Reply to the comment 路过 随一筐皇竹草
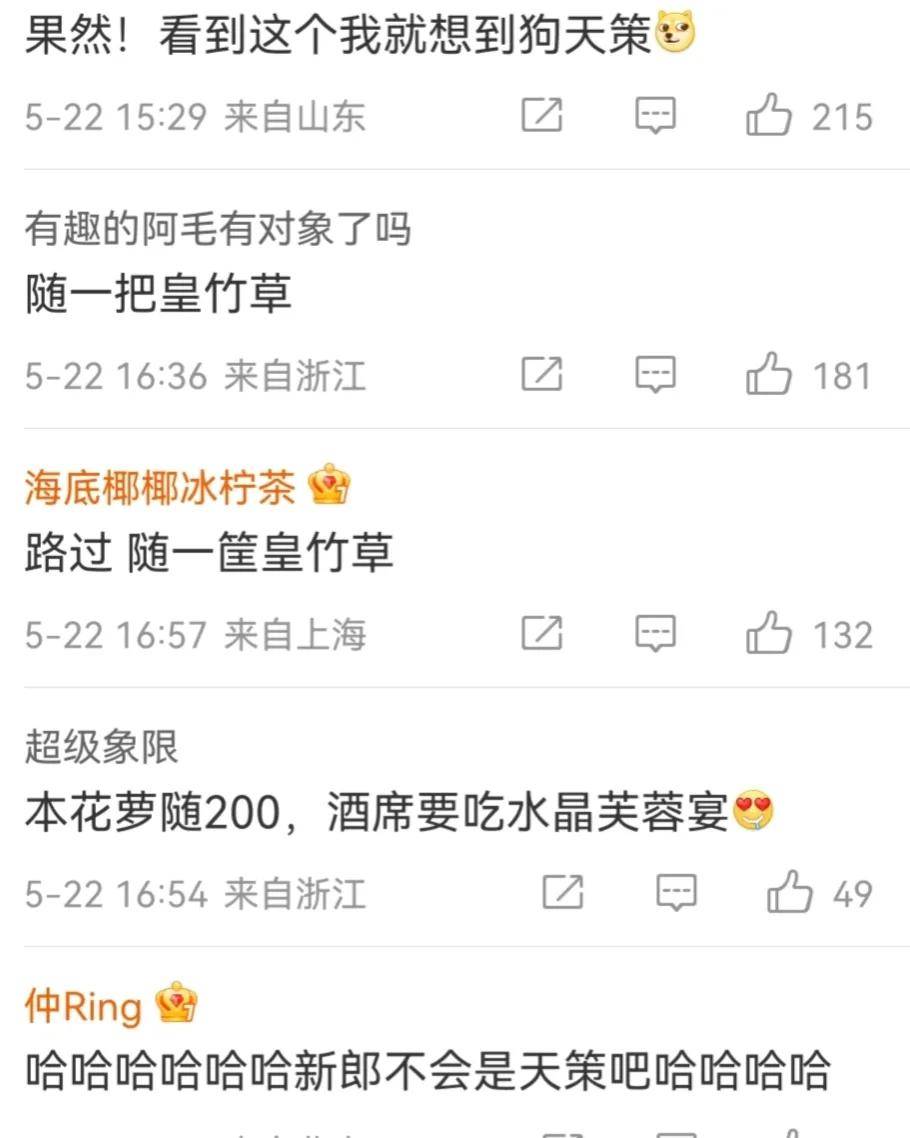Screen dimensions: 910x1138 [x=656, y=634]
